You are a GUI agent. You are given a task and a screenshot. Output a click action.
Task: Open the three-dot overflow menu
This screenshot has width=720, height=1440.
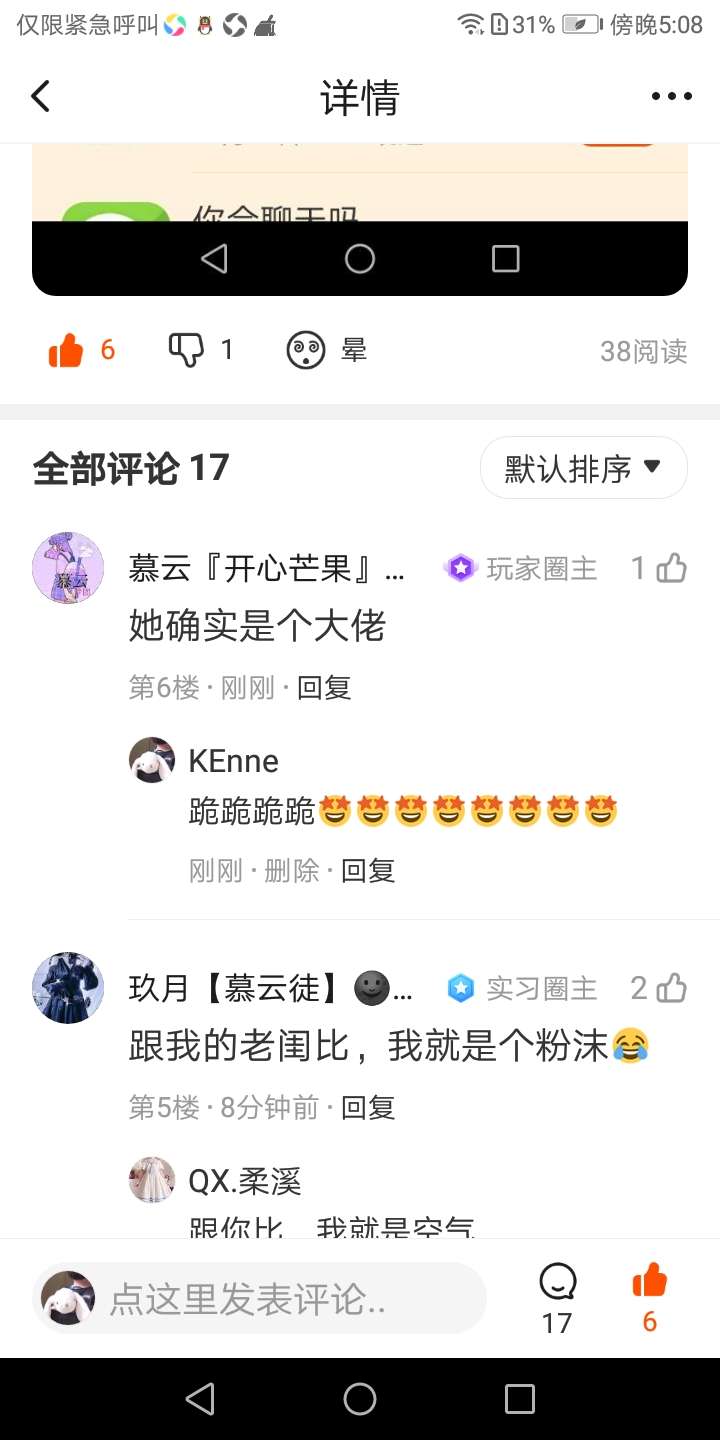(671, 97)
